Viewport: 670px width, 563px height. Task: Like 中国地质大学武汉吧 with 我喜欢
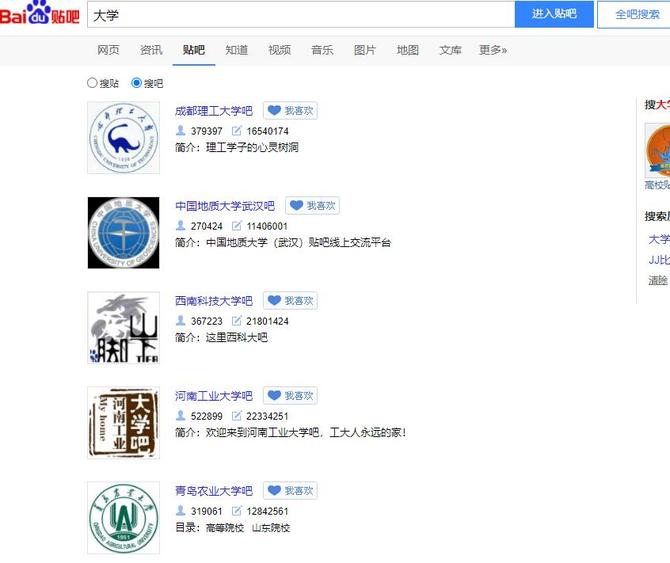(313, 206)
